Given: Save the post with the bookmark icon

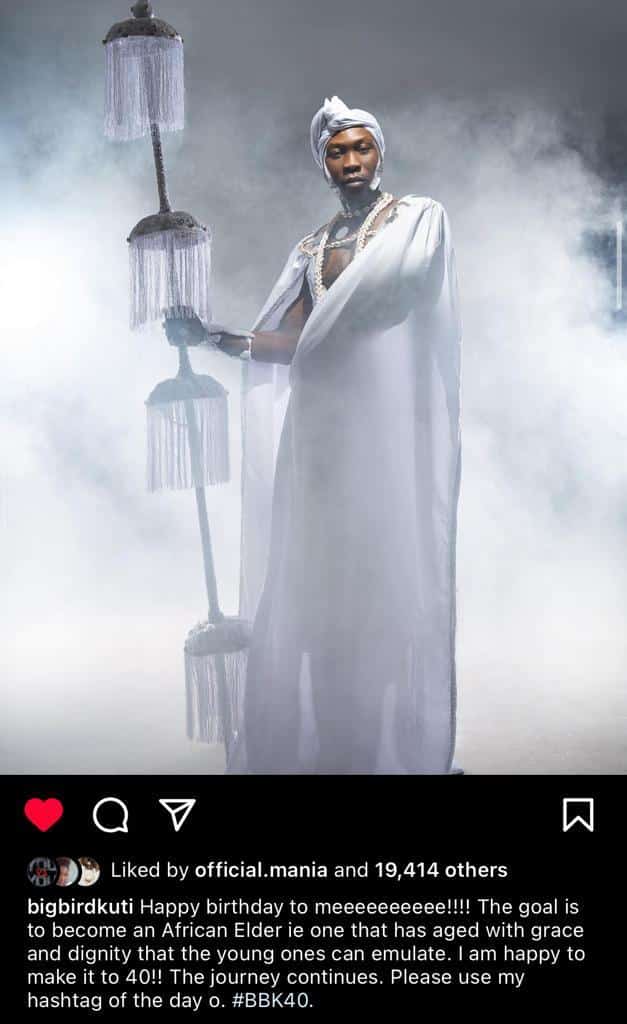Looking at the screenshot, I should click(x=578, y=815).
